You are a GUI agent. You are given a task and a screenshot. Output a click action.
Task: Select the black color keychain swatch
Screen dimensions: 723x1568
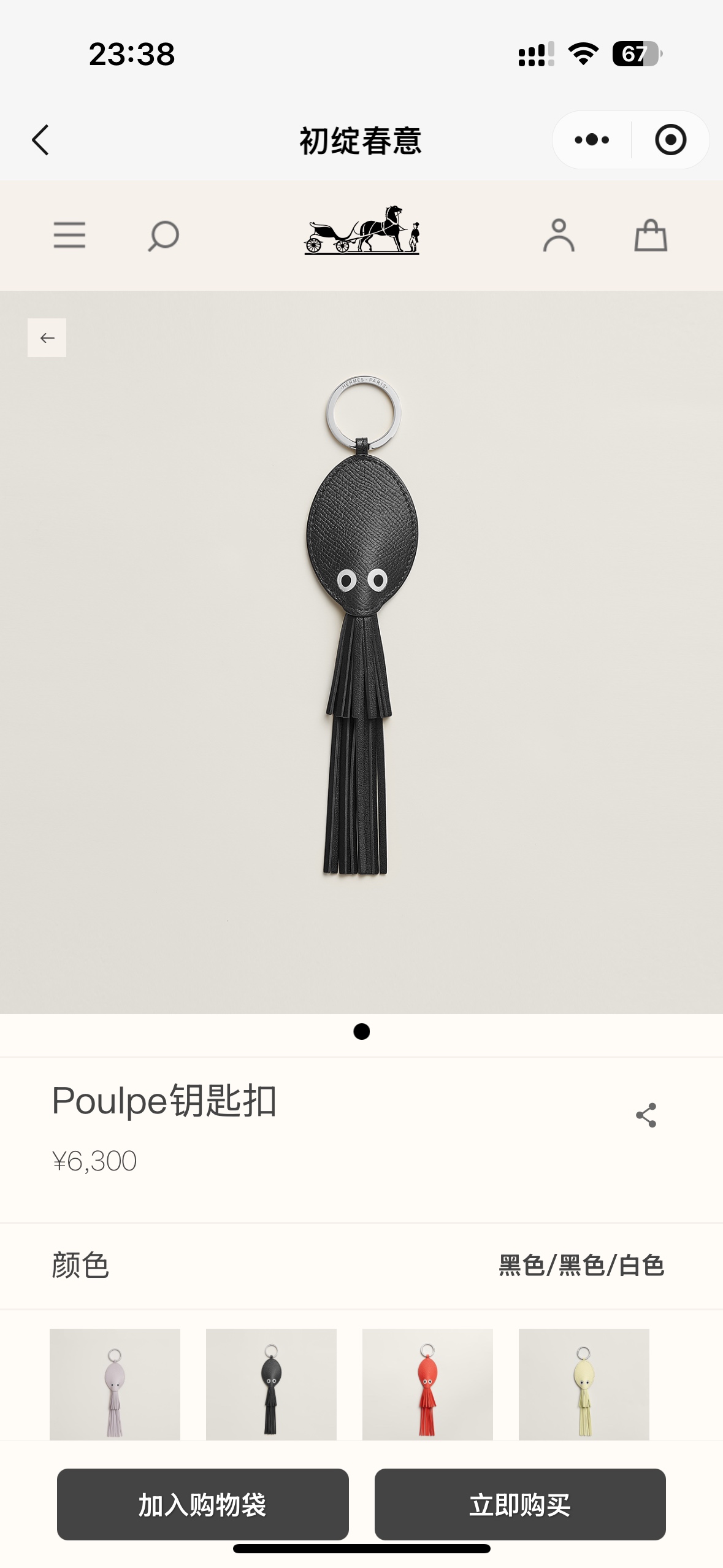click(x=271, y=1384)
